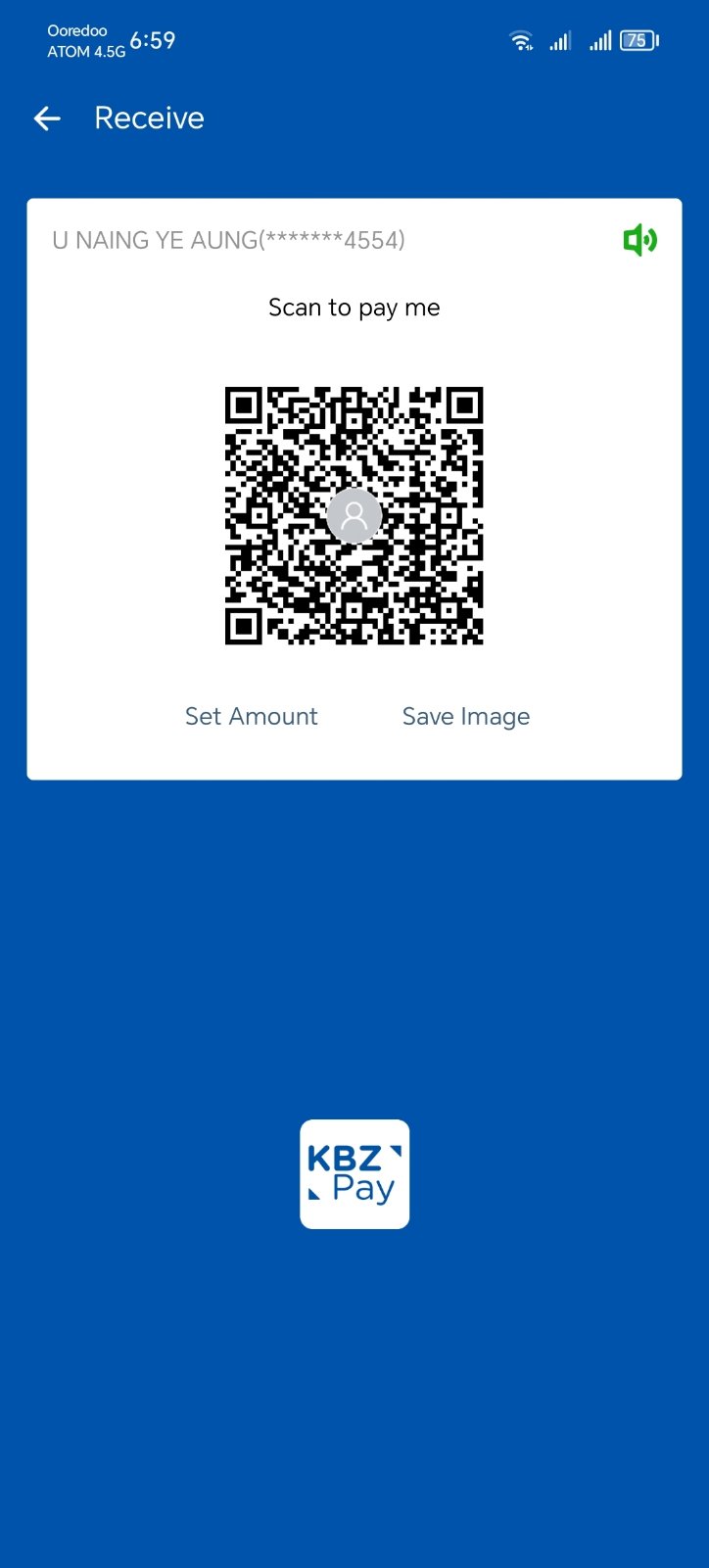Save Image of the QR code
This screenshot has height=1568, width=709.
click(466, 716)
